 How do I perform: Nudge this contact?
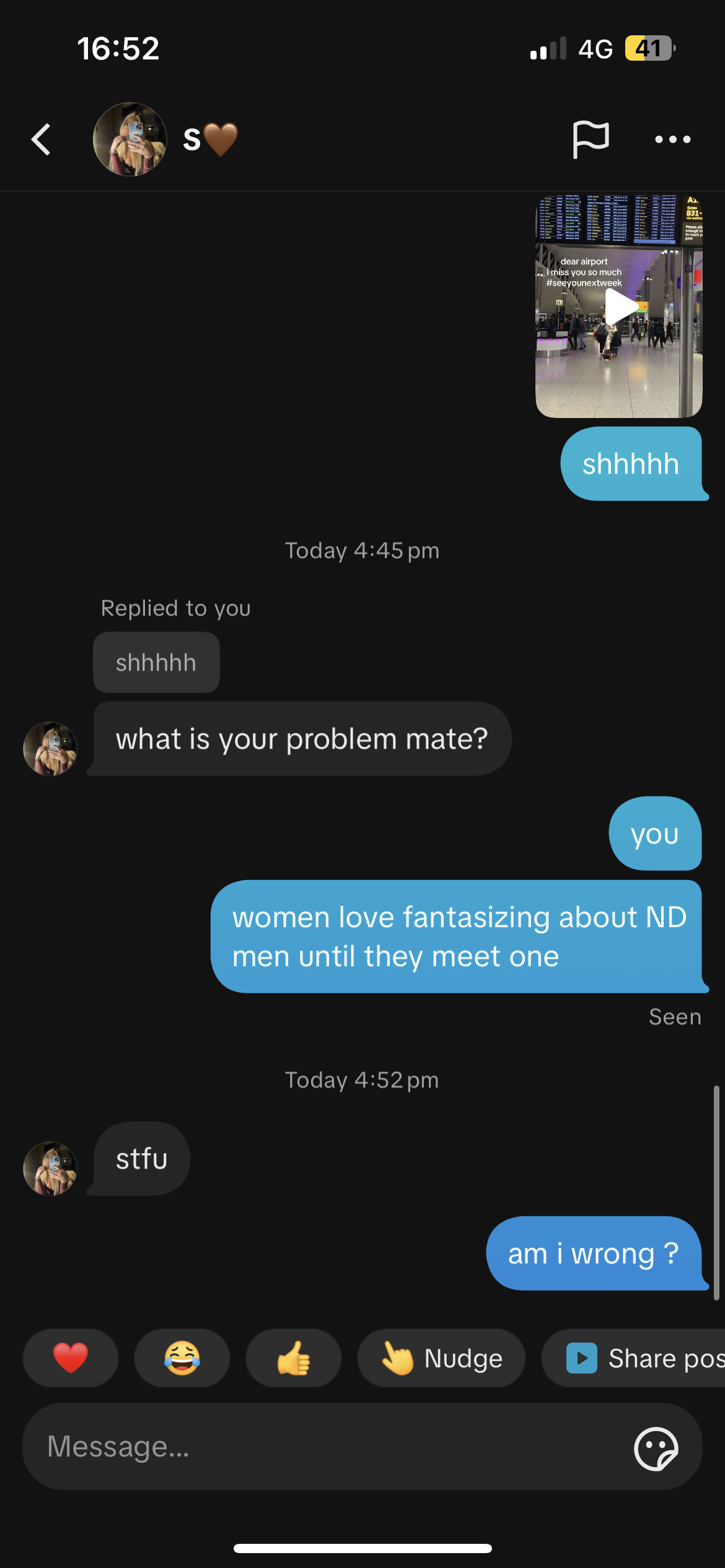[441, 1358]
